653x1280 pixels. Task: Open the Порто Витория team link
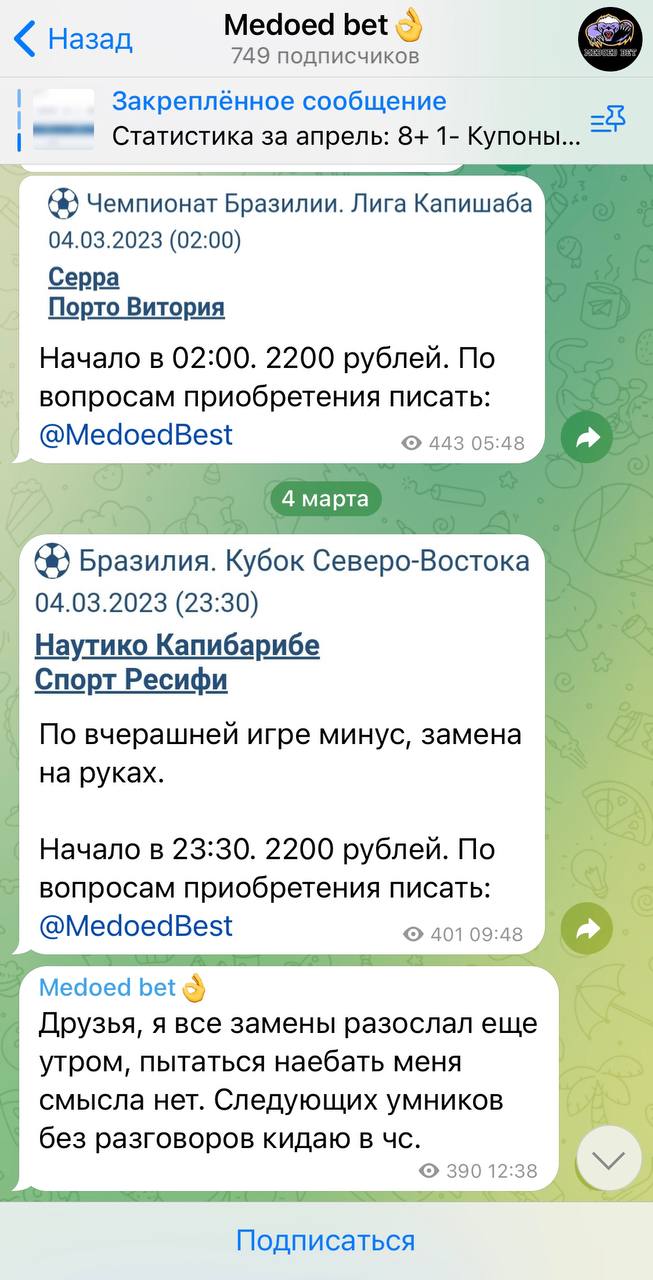pos(136,307)
